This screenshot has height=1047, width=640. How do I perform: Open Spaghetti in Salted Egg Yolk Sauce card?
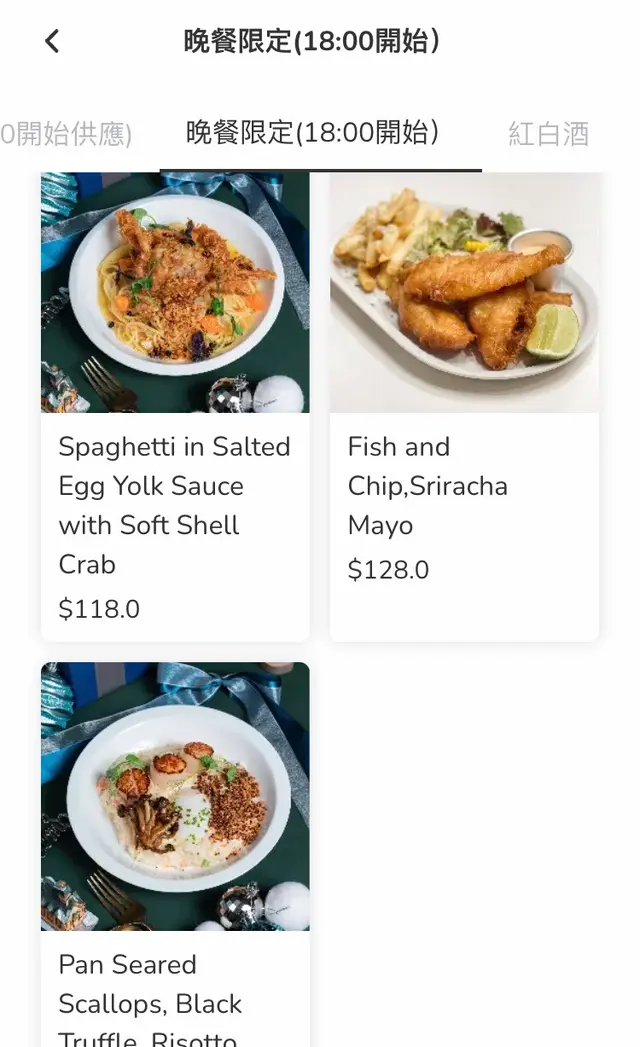pyautogui.click(x=175, y=406)
